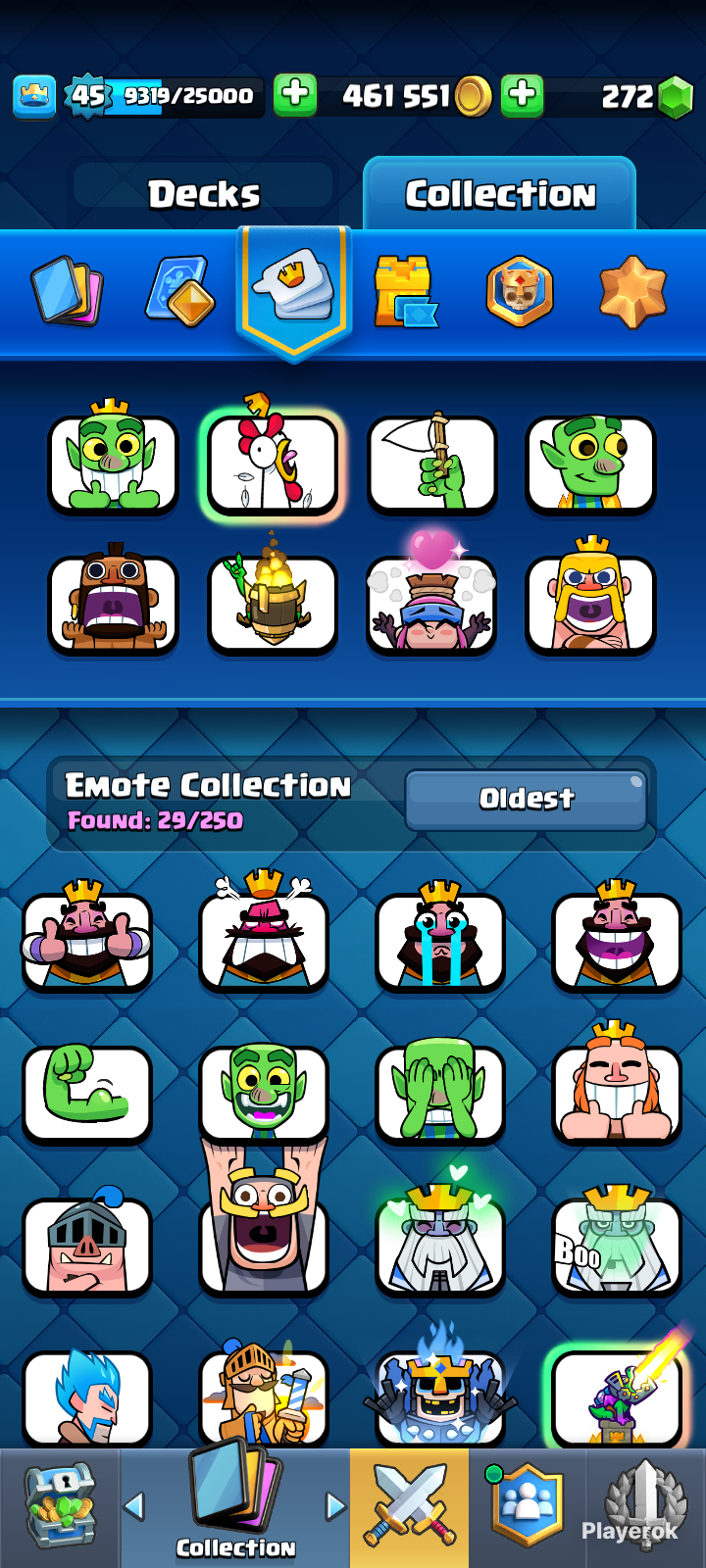
Task: Open the clan social tab
Action: [x=528, y=1507]
